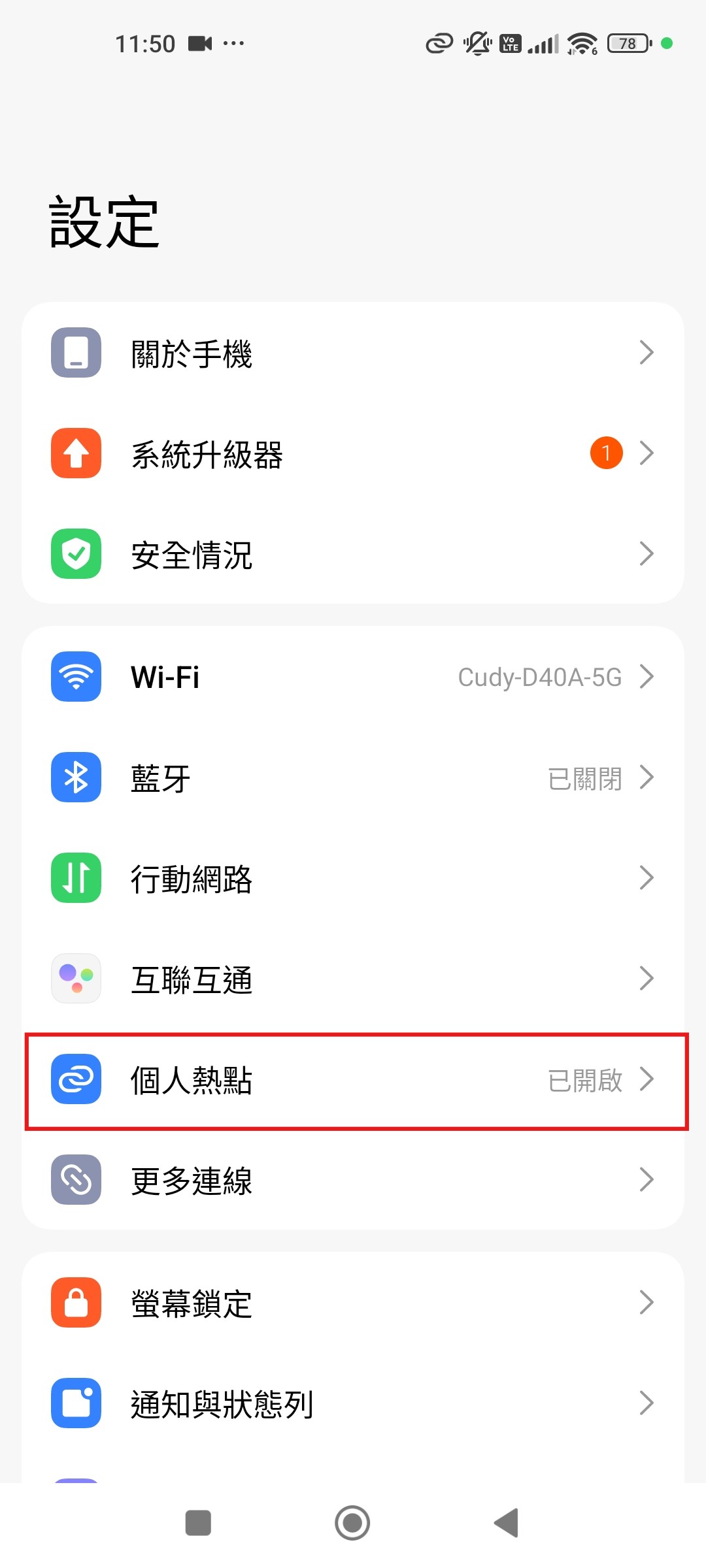Open 安全情況 security status
Image resolution: width=706 pixels, height=1568 pixels.
353,554
